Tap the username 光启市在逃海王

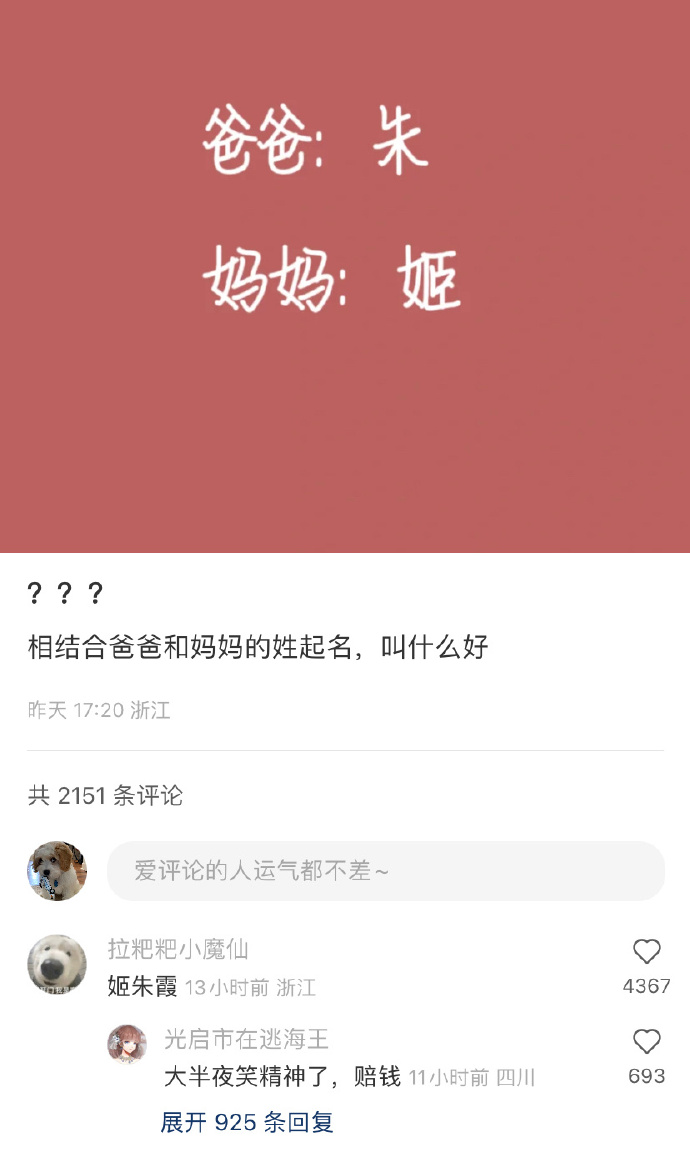pos(246,1039)
